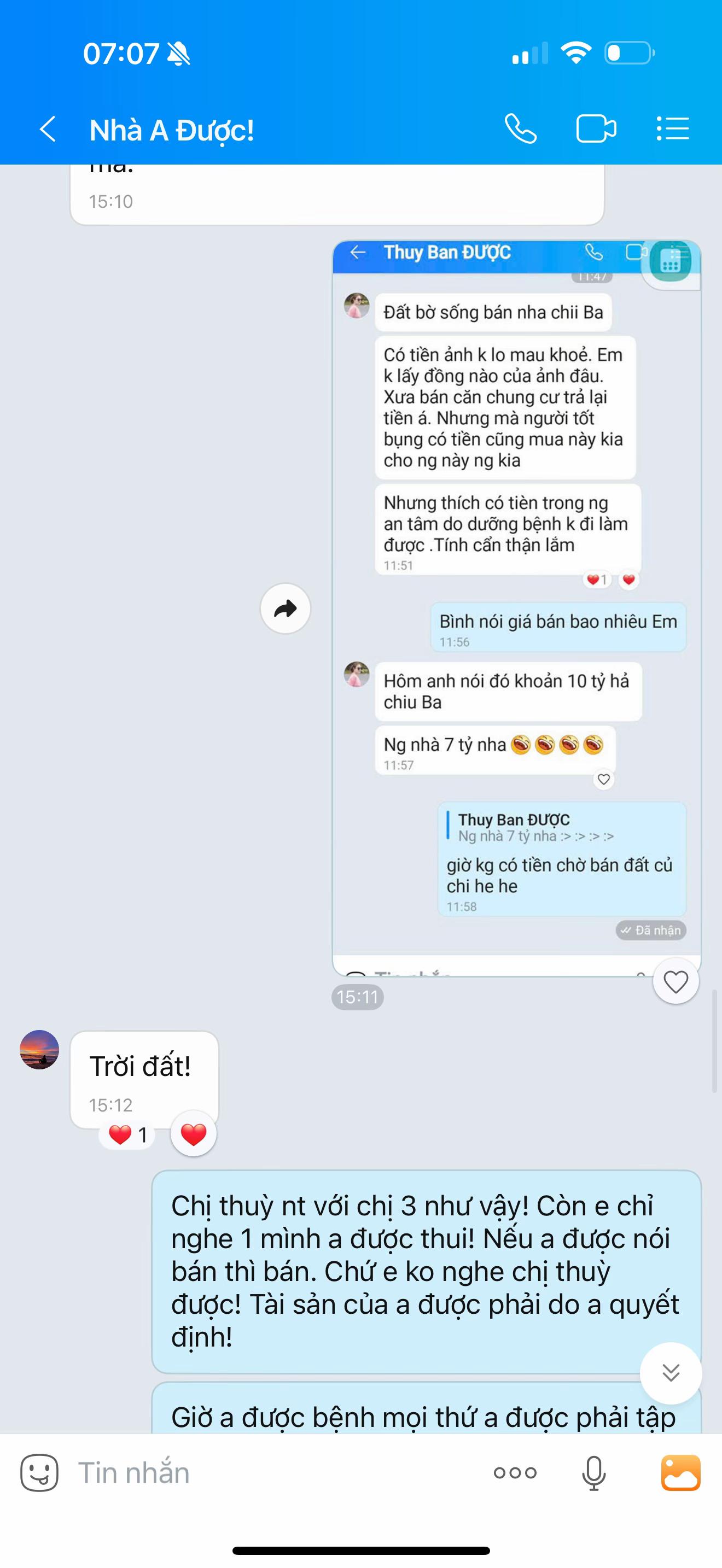Open more message options
The height and width of the screenshot is (1568, 722).
[x=515, y=1472]
